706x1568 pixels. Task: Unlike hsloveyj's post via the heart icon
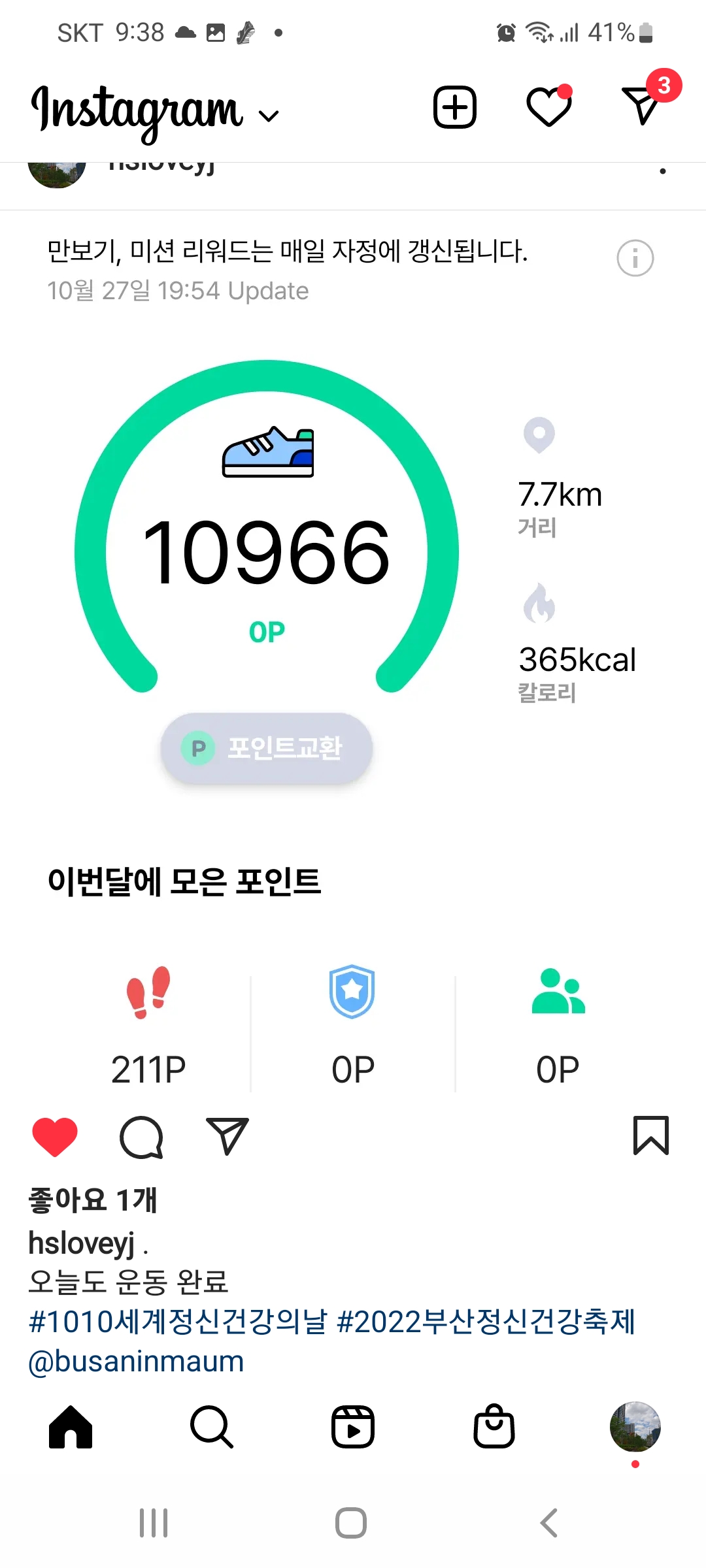(55, 1136)
